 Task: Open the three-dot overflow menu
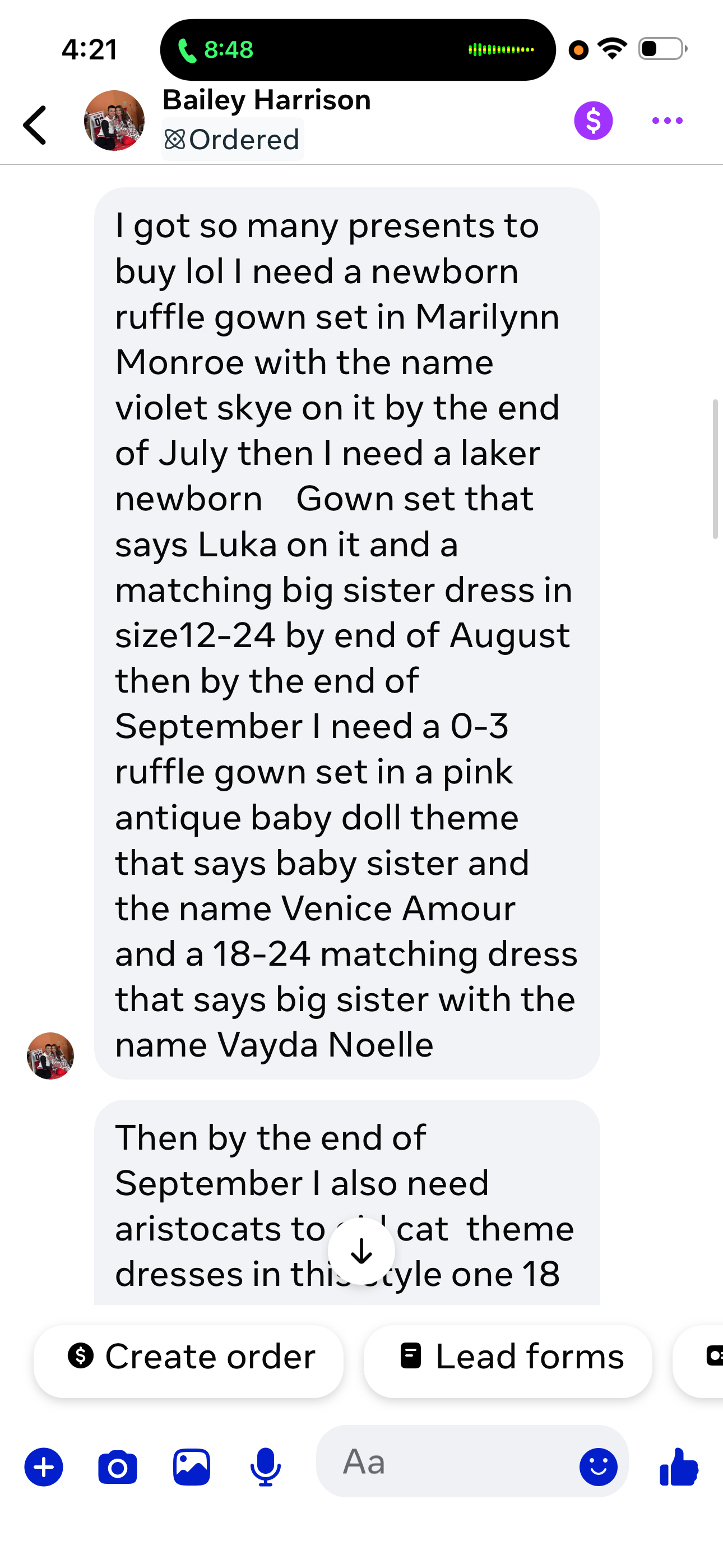(x=667, y=121)
